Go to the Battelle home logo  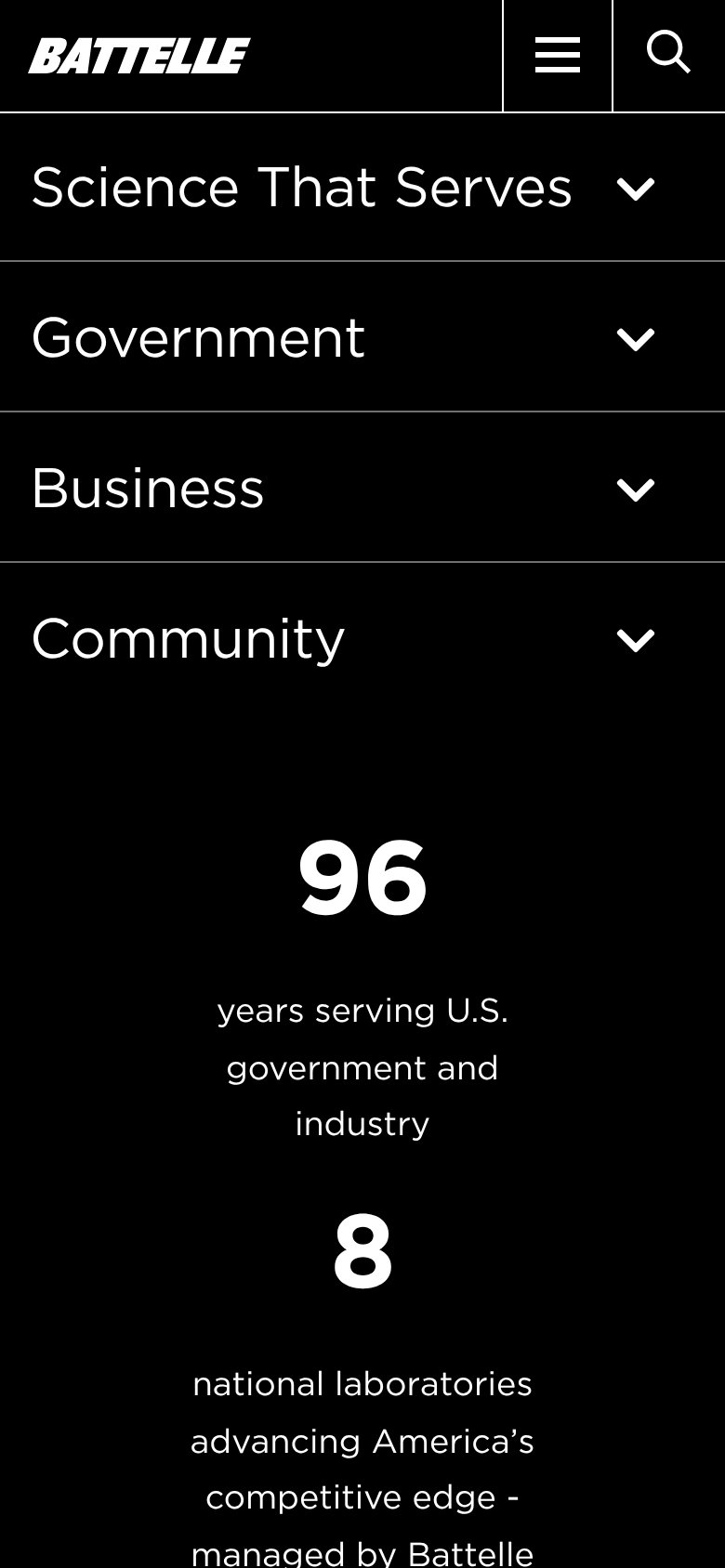tap(139, 56)
